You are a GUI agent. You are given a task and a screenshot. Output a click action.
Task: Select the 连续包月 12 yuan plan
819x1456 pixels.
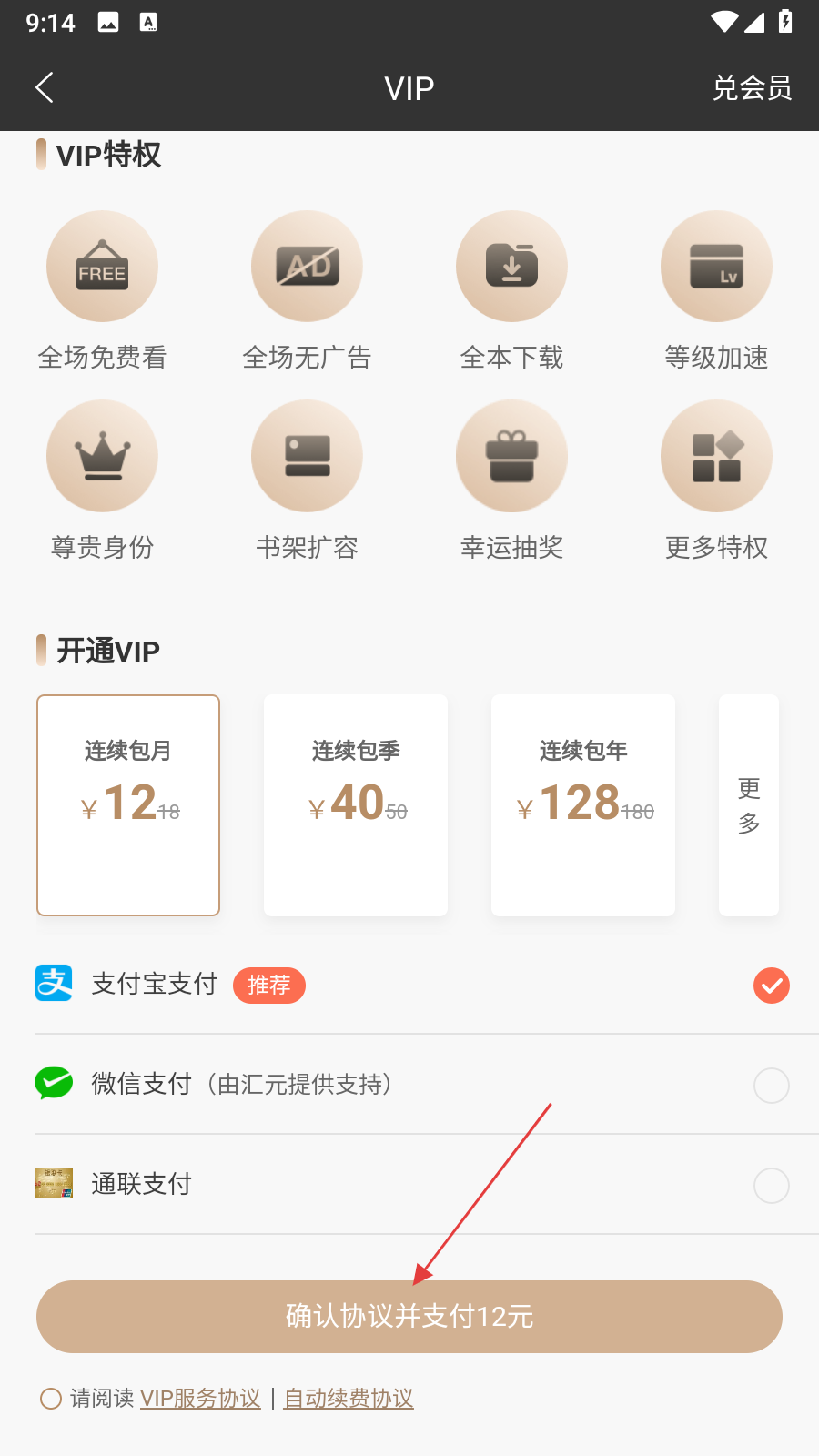[128, 805]
